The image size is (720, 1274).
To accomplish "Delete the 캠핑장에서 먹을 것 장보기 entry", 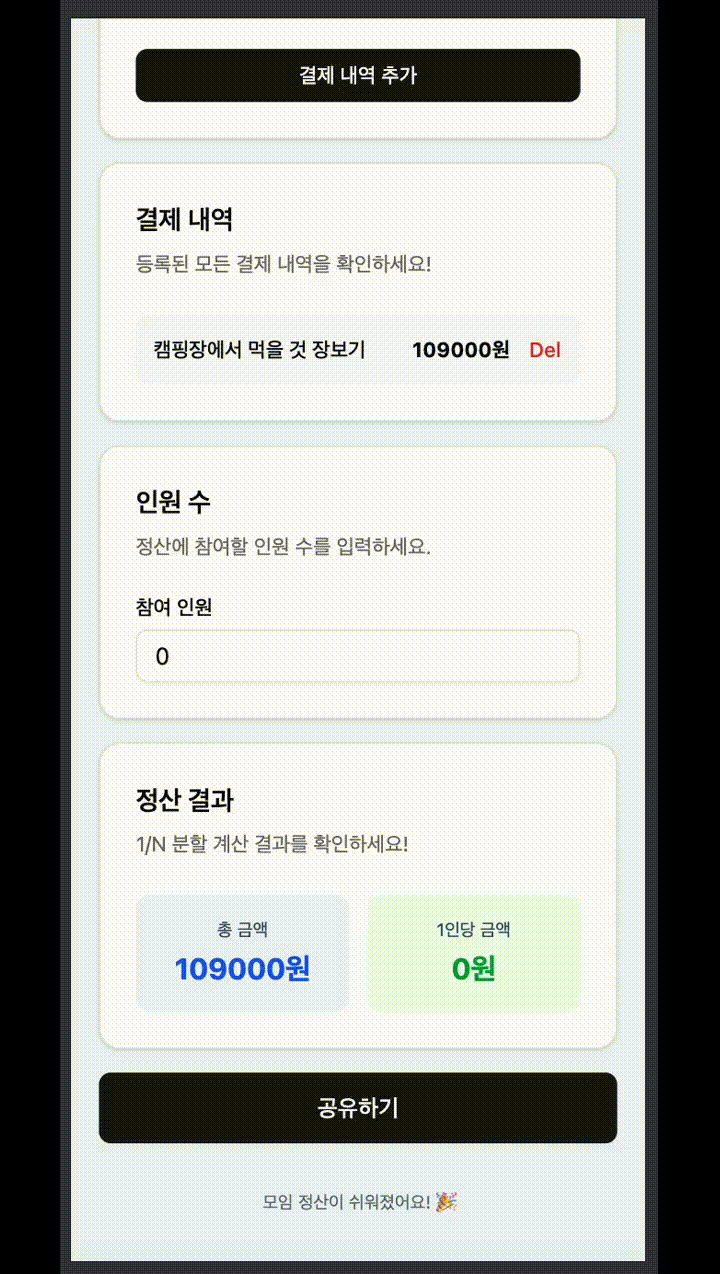I will [545, 350].
